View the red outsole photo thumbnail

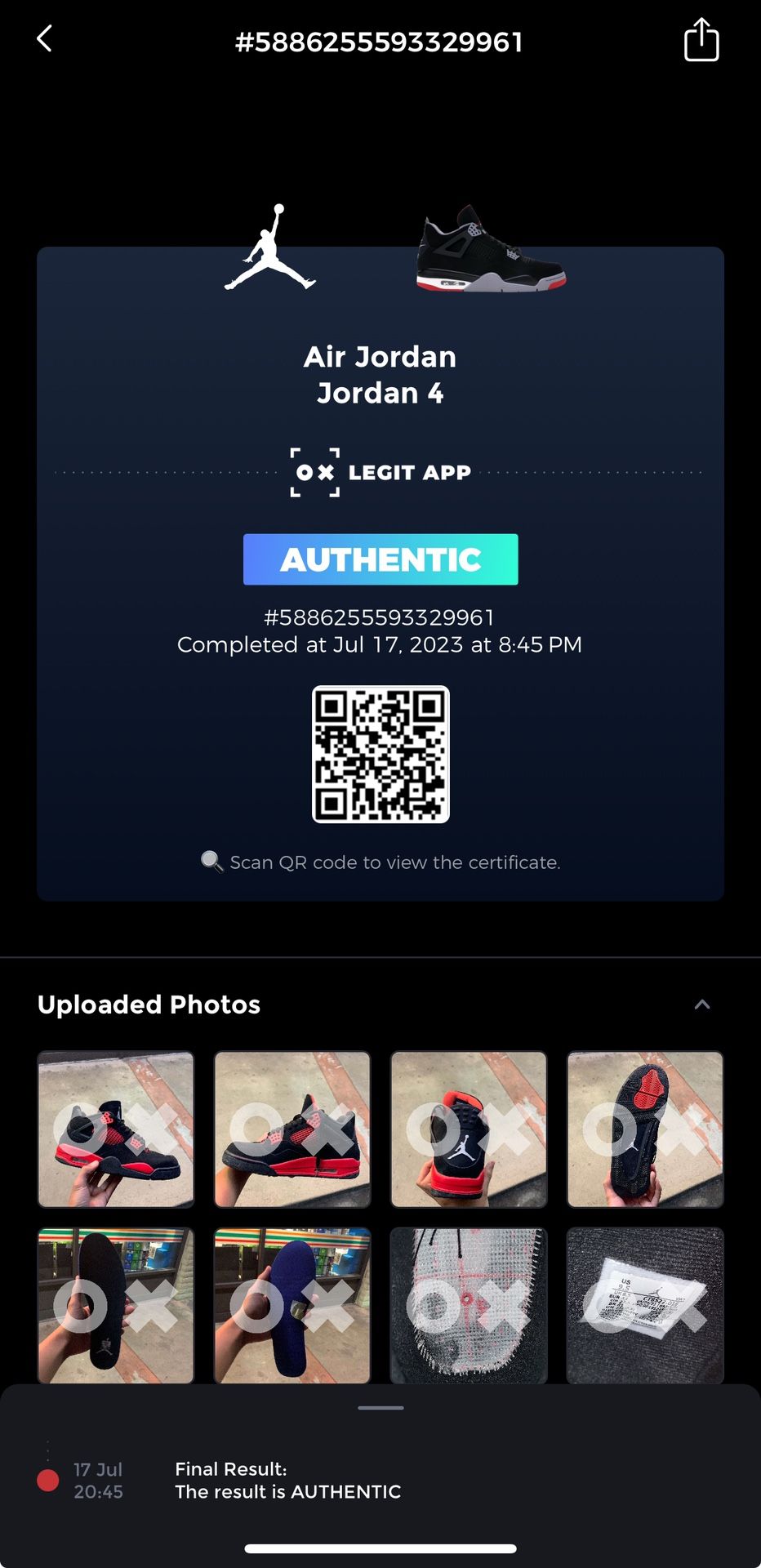click(x=644, y=1129)
